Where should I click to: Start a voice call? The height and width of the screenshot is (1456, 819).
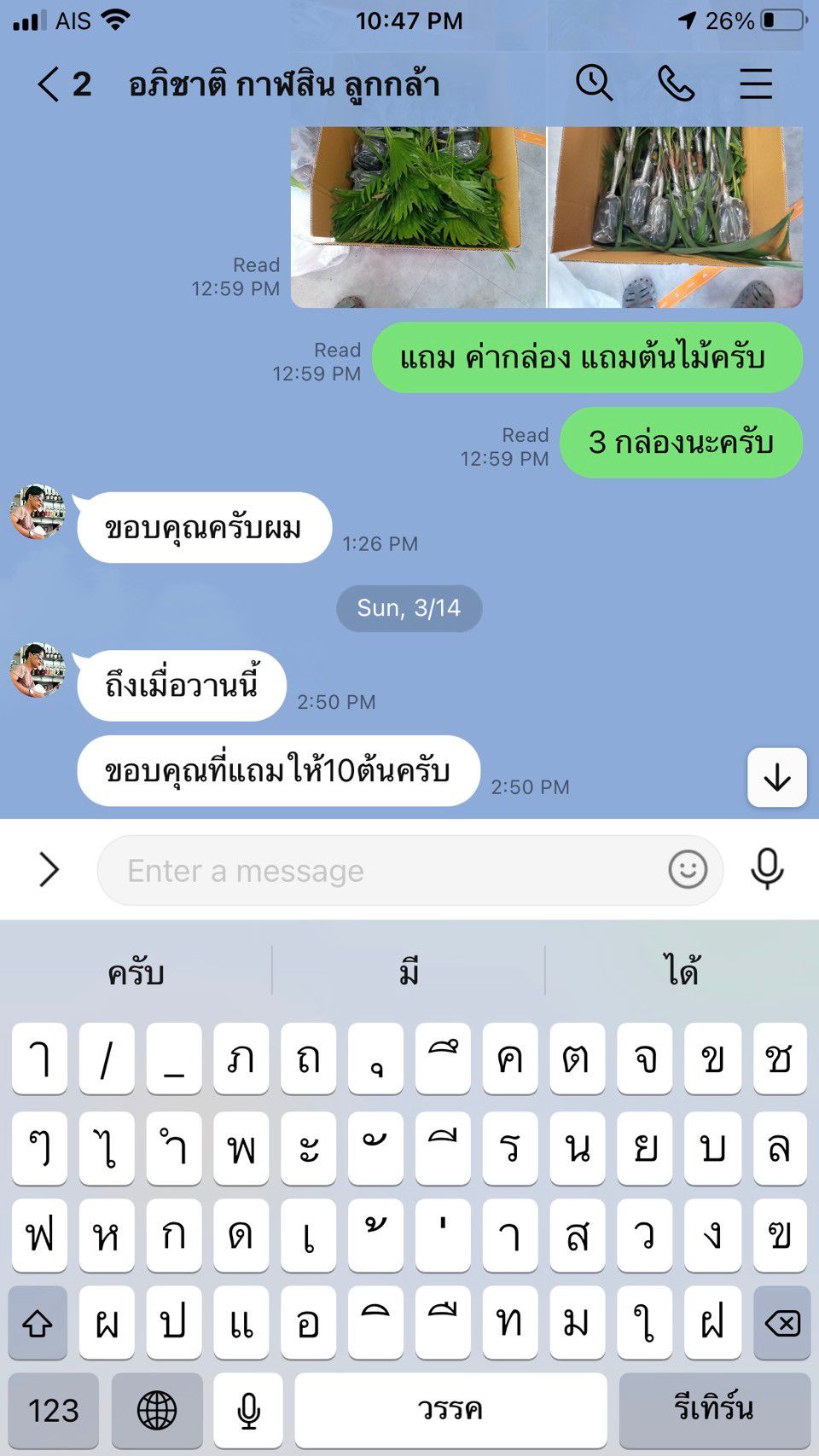click(676, 84)
